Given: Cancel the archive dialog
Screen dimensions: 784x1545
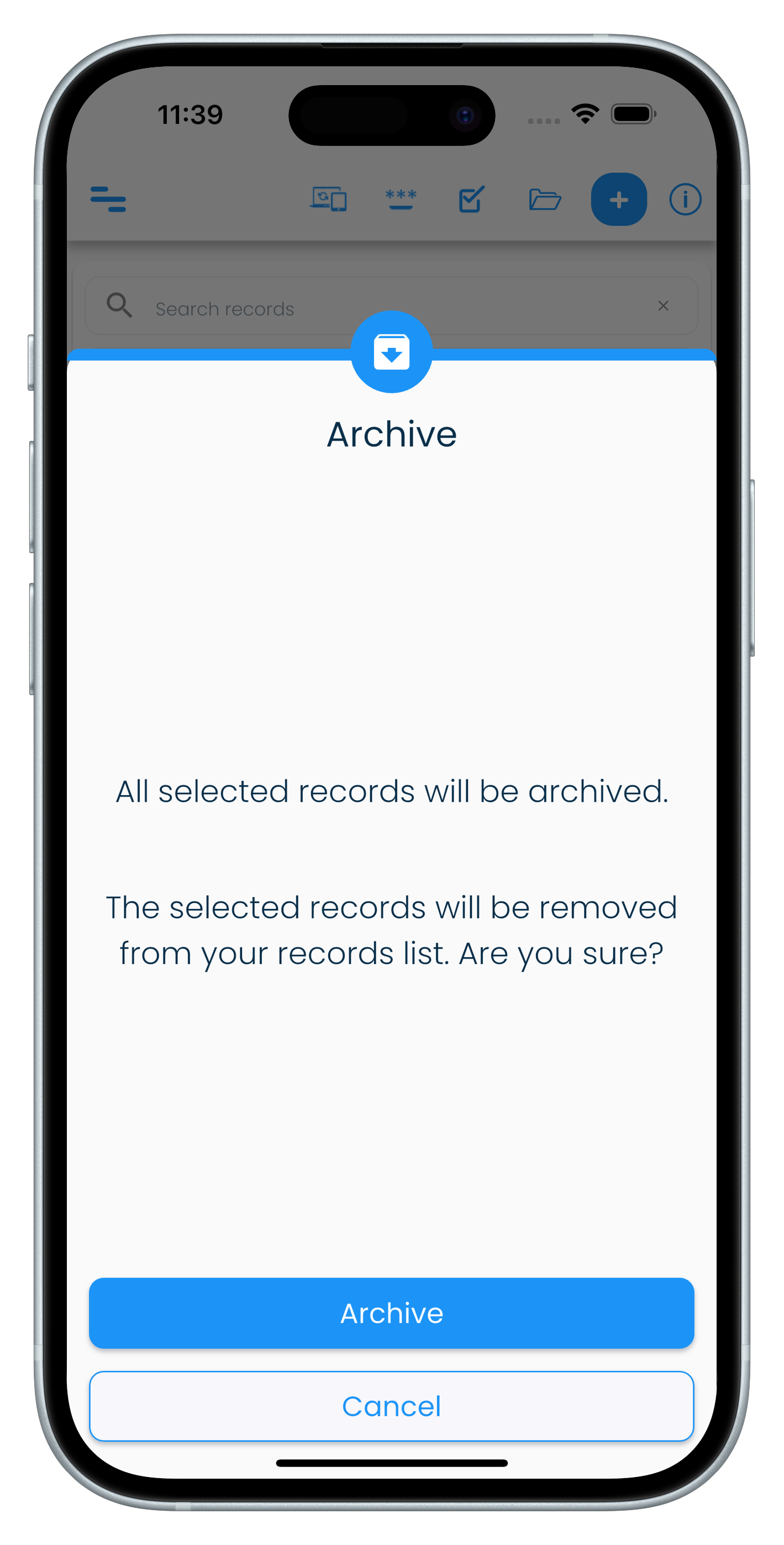Looking at the screenshot, I should pos(391,1406).
